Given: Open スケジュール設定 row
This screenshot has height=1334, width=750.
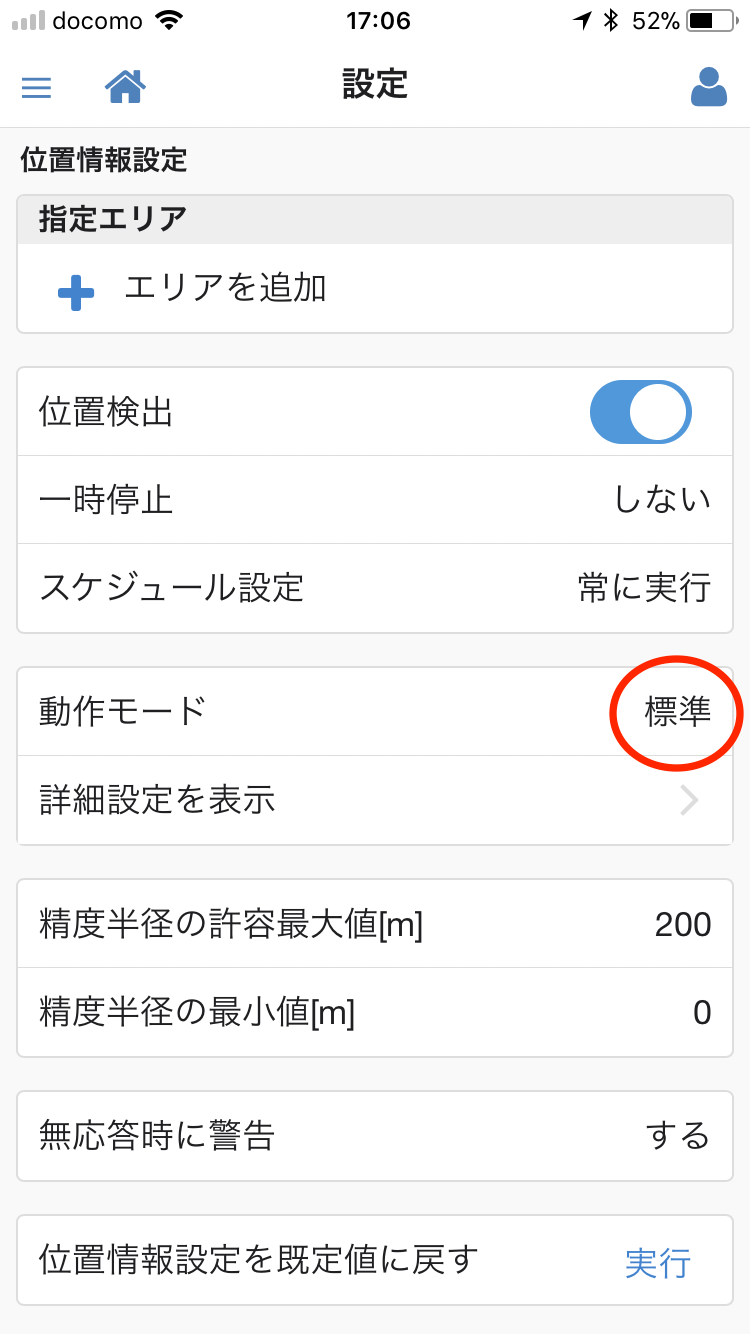Looking at the screenshot, I should coord(375,588).
